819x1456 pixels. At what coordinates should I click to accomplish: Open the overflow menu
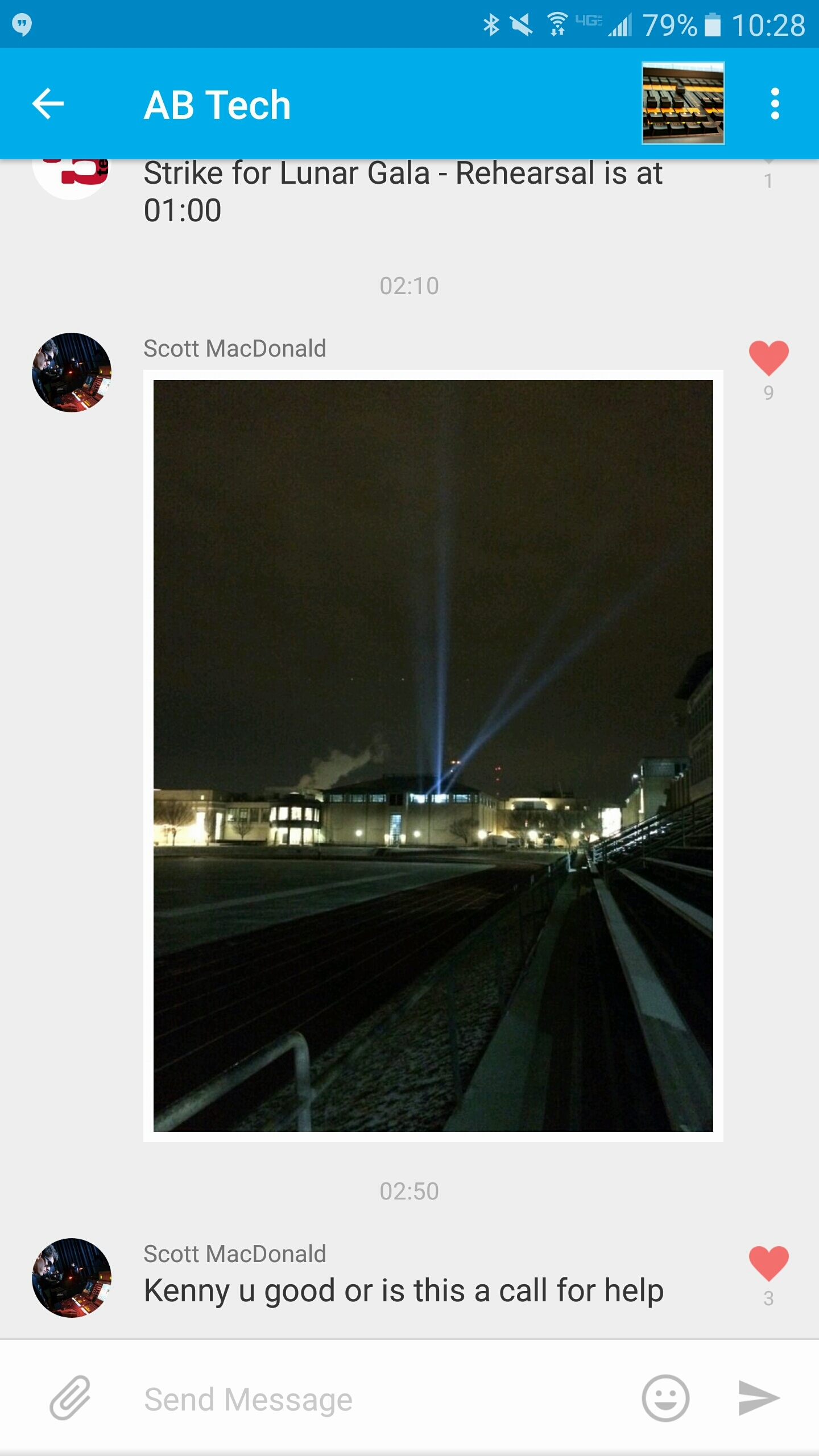click(x=774, y=104)
